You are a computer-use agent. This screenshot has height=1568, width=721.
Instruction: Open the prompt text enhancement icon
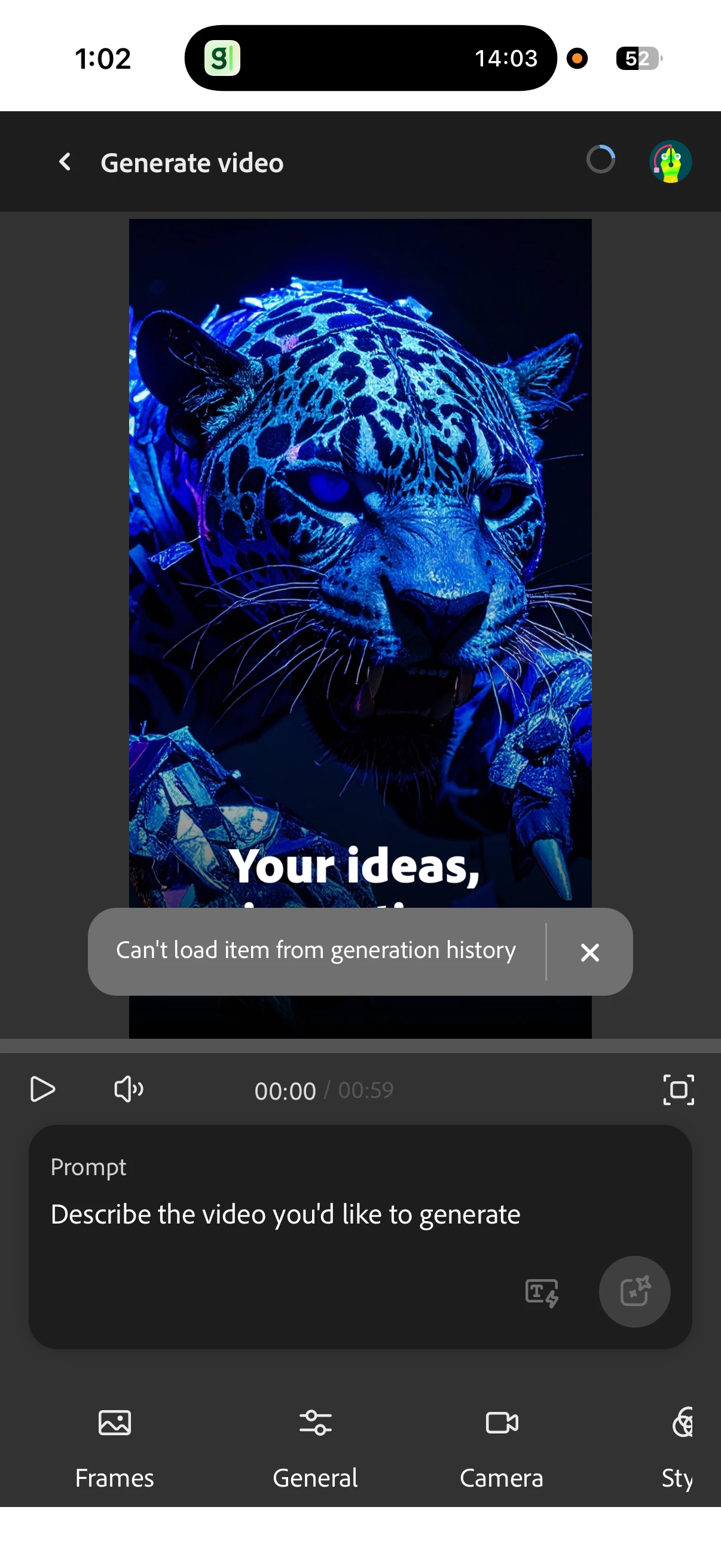(x=542, y=1292)
